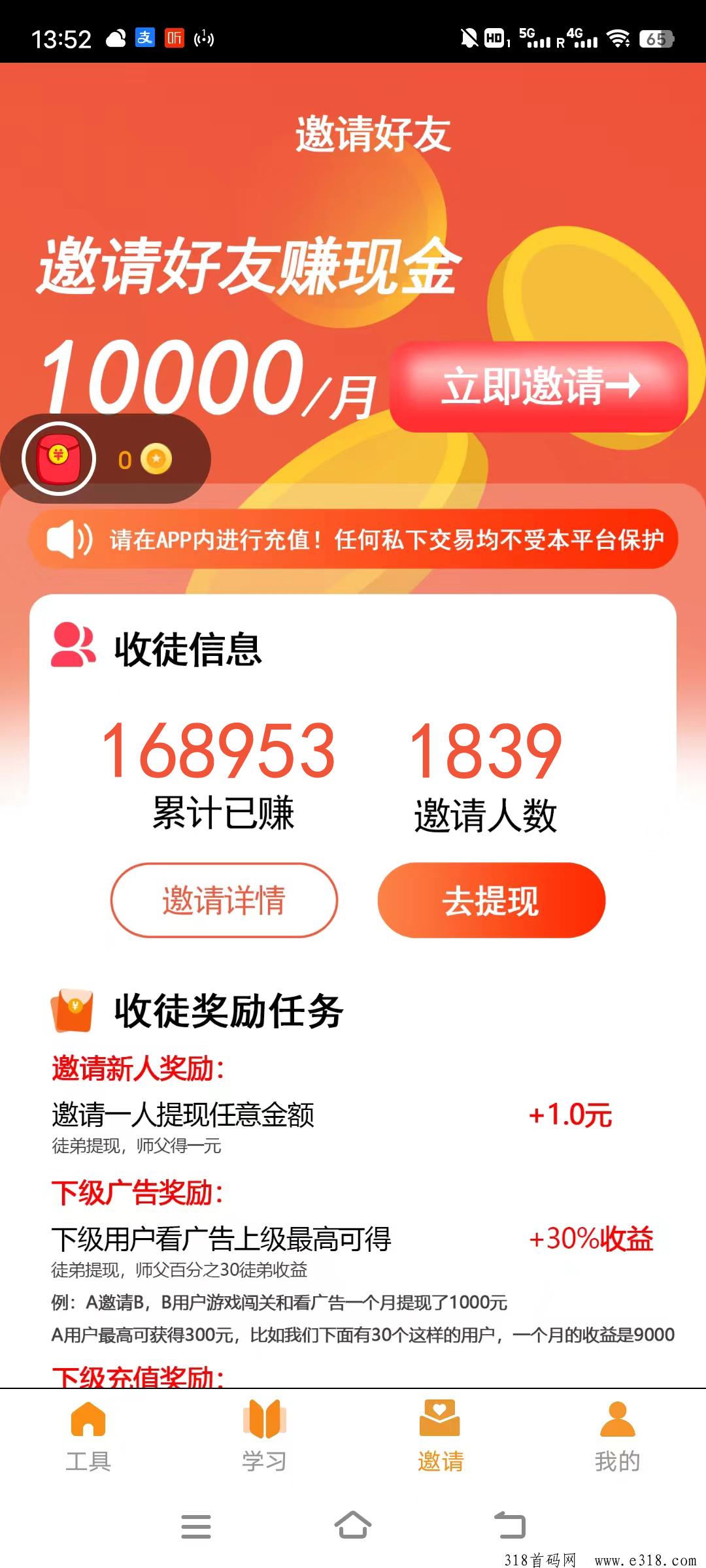Image resolution: width=706 pixels, height=1568 pixels.
Task: Return to the system home screen
Action: (x=353, y=1526)
